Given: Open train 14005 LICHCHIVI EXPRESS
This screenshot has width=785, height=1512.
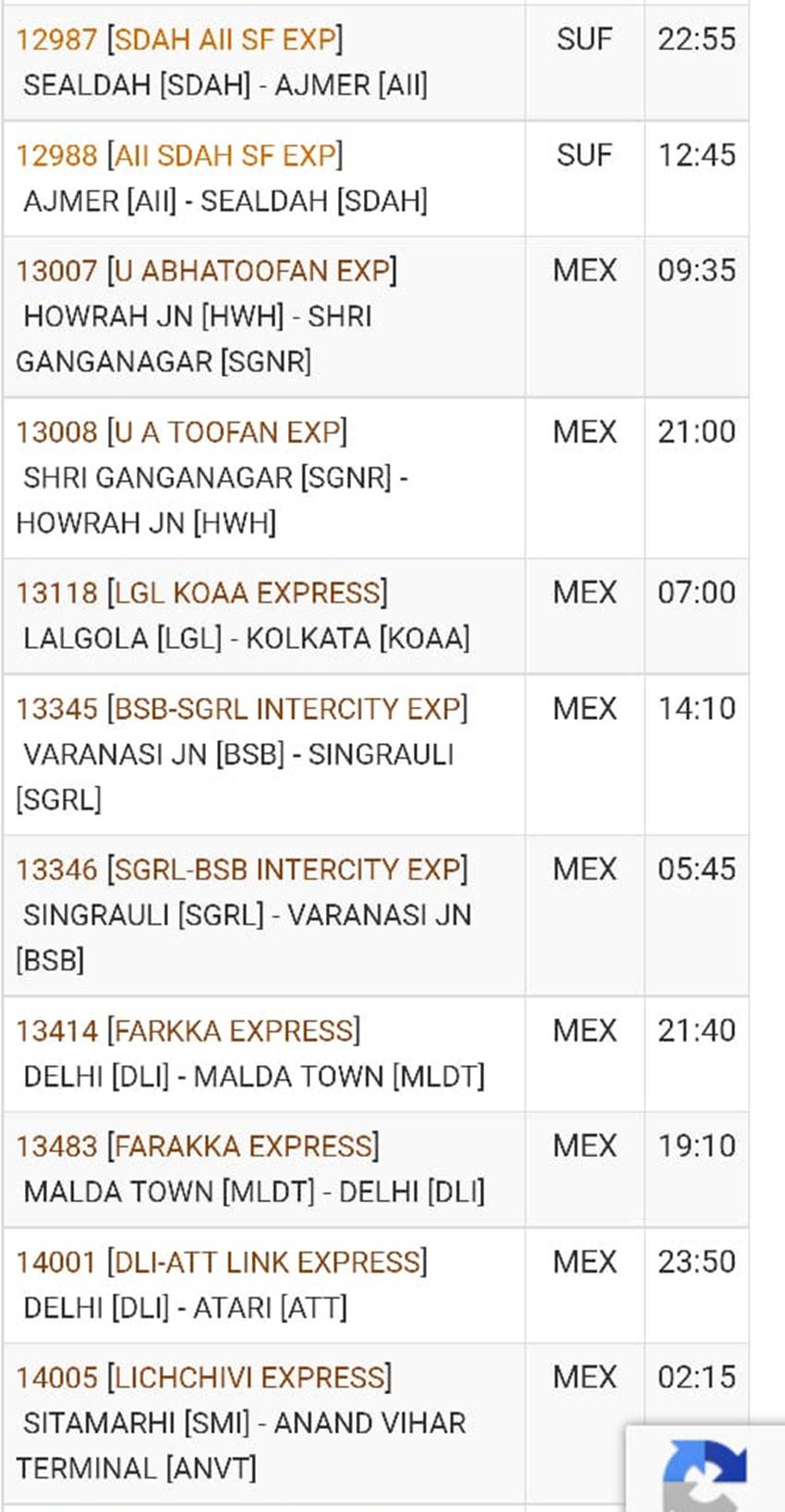Looking at the screenshot, I should point(203,1377).
